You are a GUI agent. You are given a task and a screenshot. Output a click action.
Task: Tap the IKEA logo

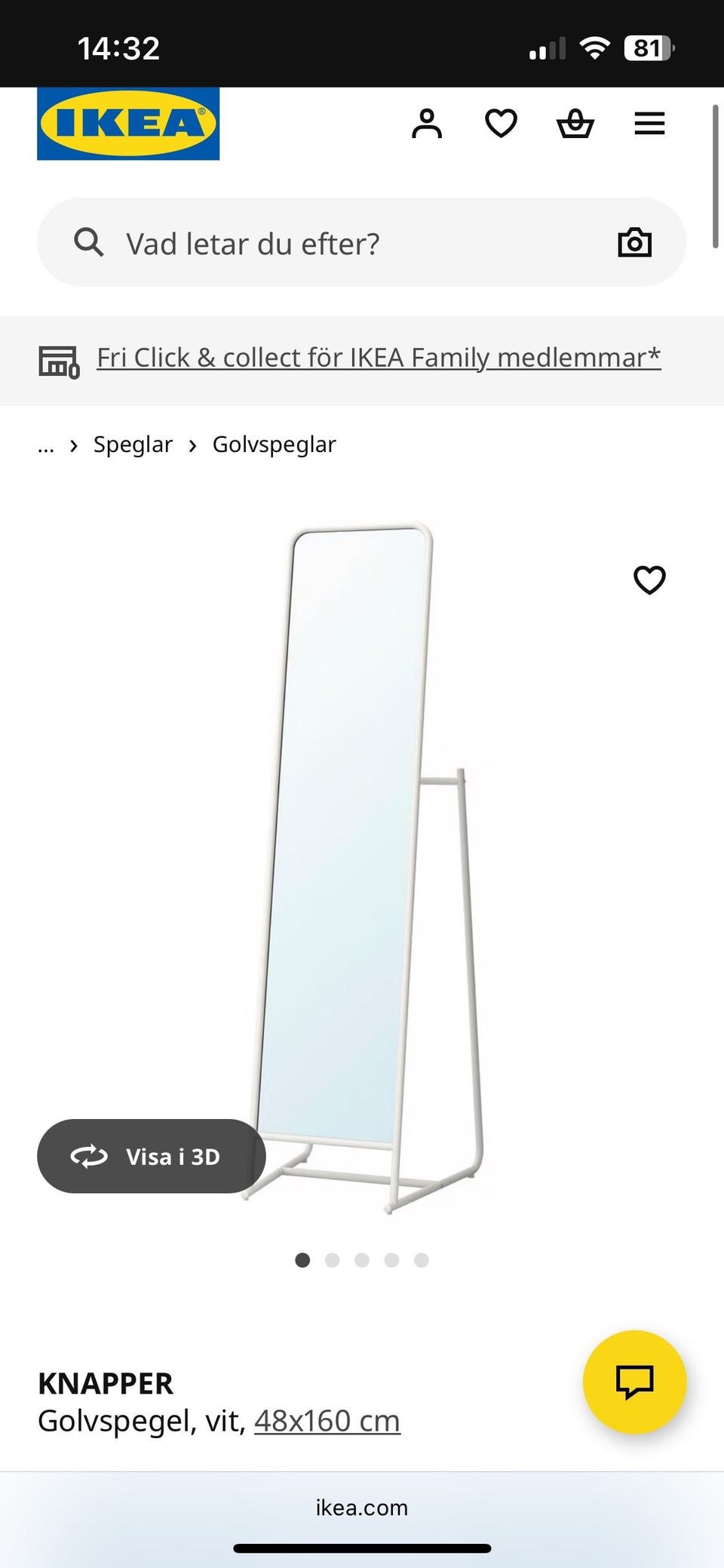click(x=127, y=123)
